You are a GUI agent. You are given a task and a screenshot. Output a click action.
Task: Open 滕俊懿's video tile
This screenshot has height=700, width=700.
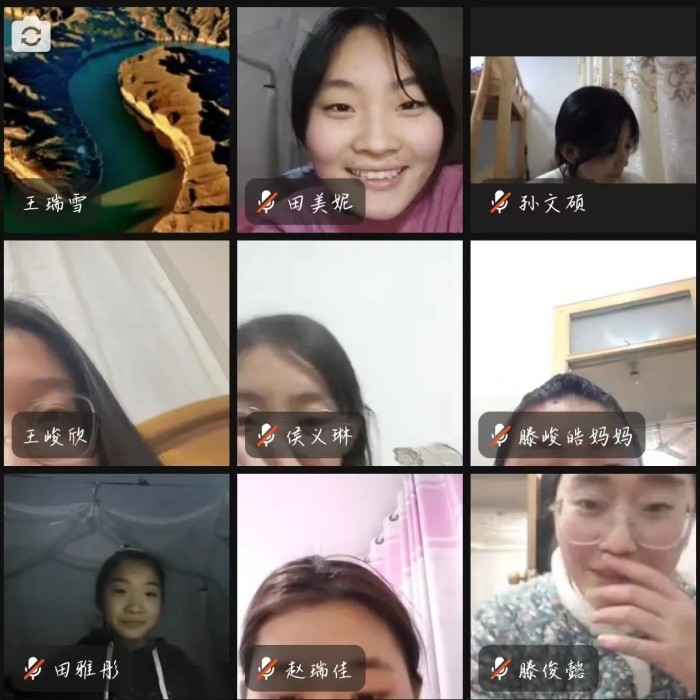583,585
